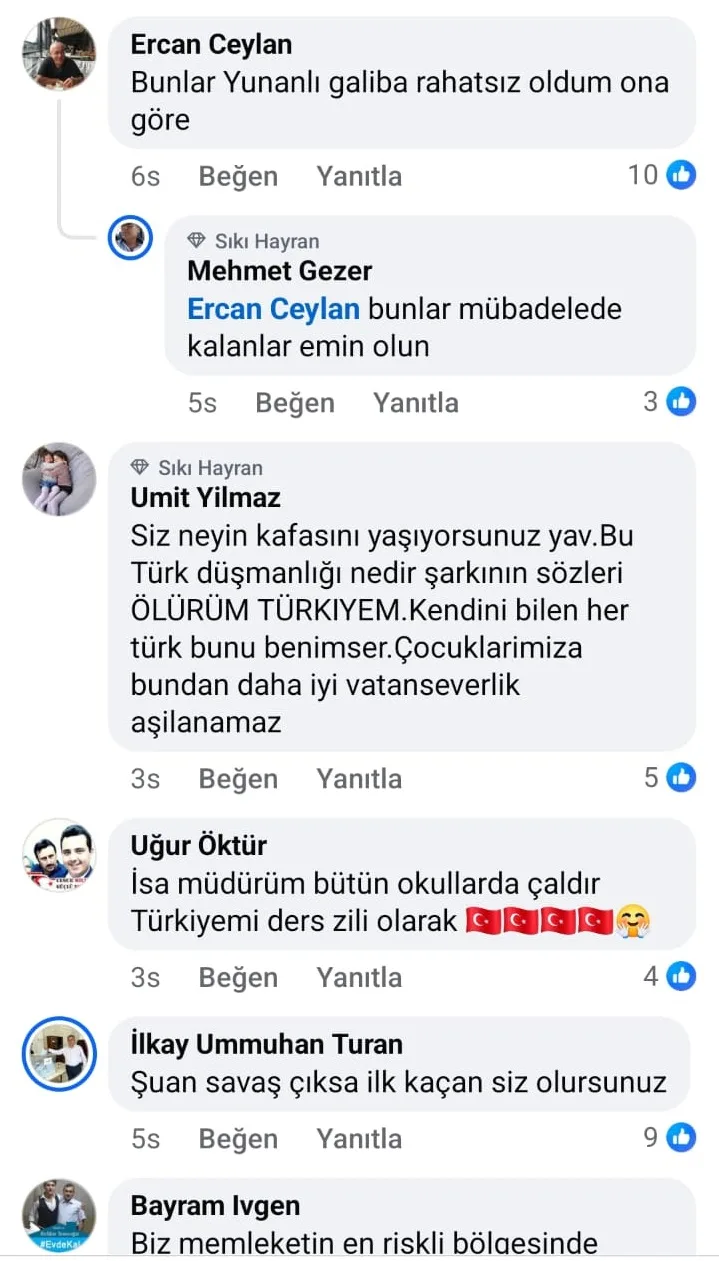View Umit Yilmaz's profile picture

click(59, 479)
